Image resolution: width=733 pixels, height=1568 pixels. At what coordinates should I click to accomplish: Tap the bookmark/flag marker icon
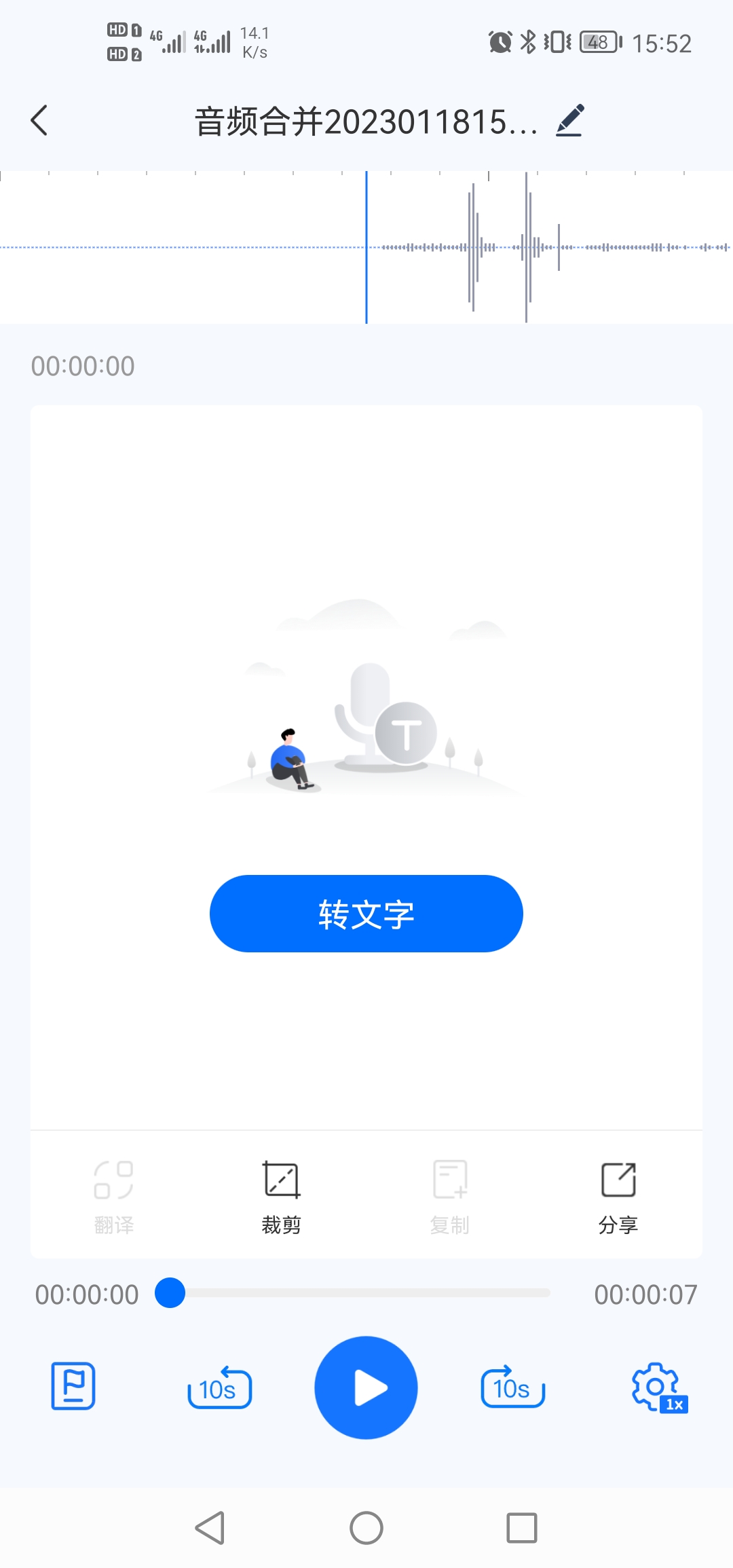(72, 1387)
